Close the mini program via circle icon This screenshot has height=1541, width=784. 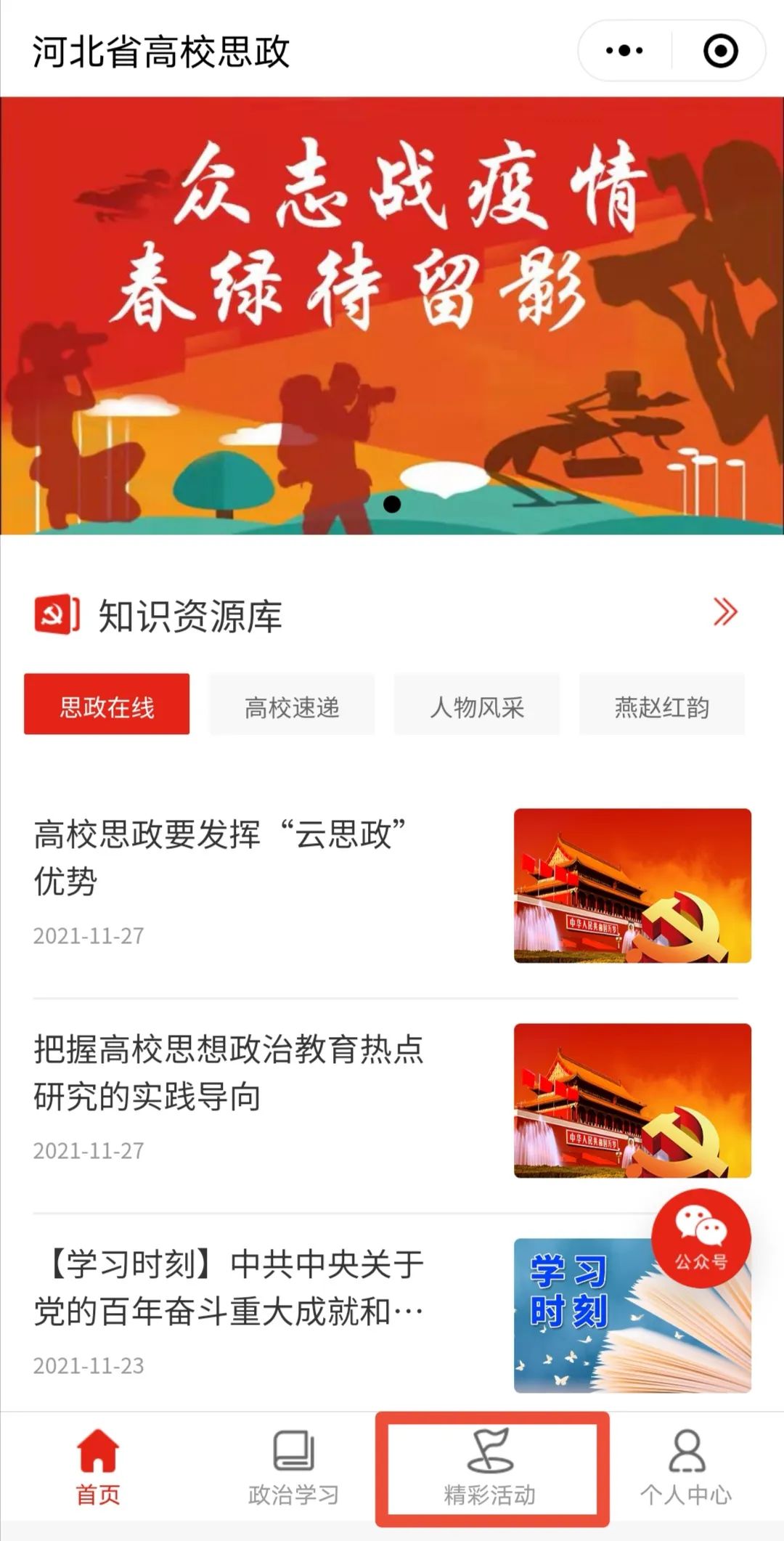click(720, 51)
